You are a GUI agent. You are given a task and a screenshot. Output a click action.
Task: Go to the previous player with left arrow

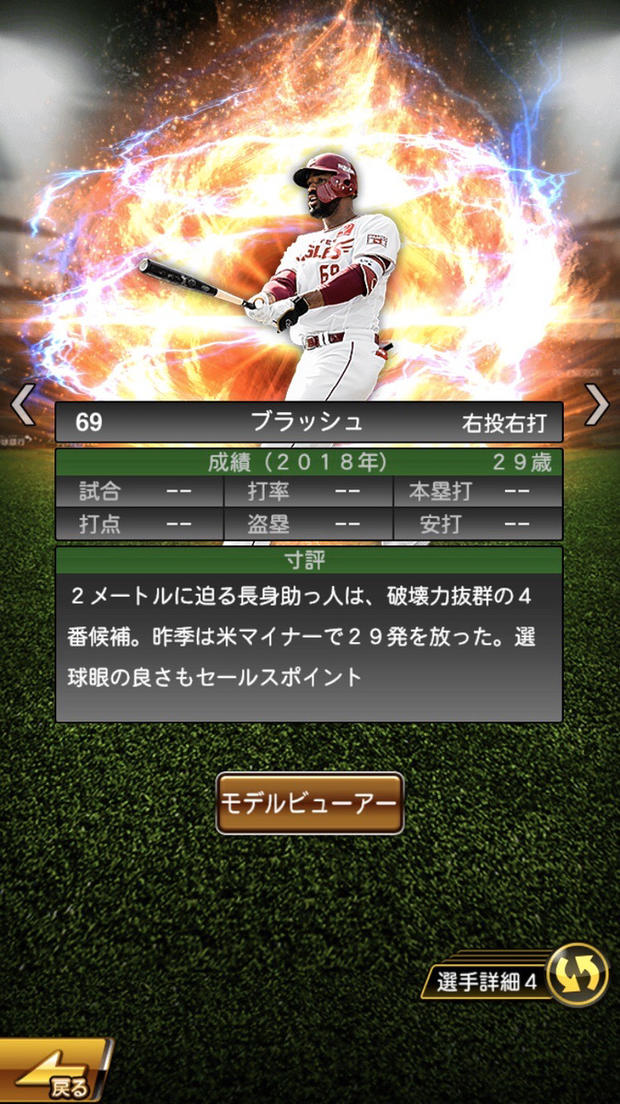22,405
